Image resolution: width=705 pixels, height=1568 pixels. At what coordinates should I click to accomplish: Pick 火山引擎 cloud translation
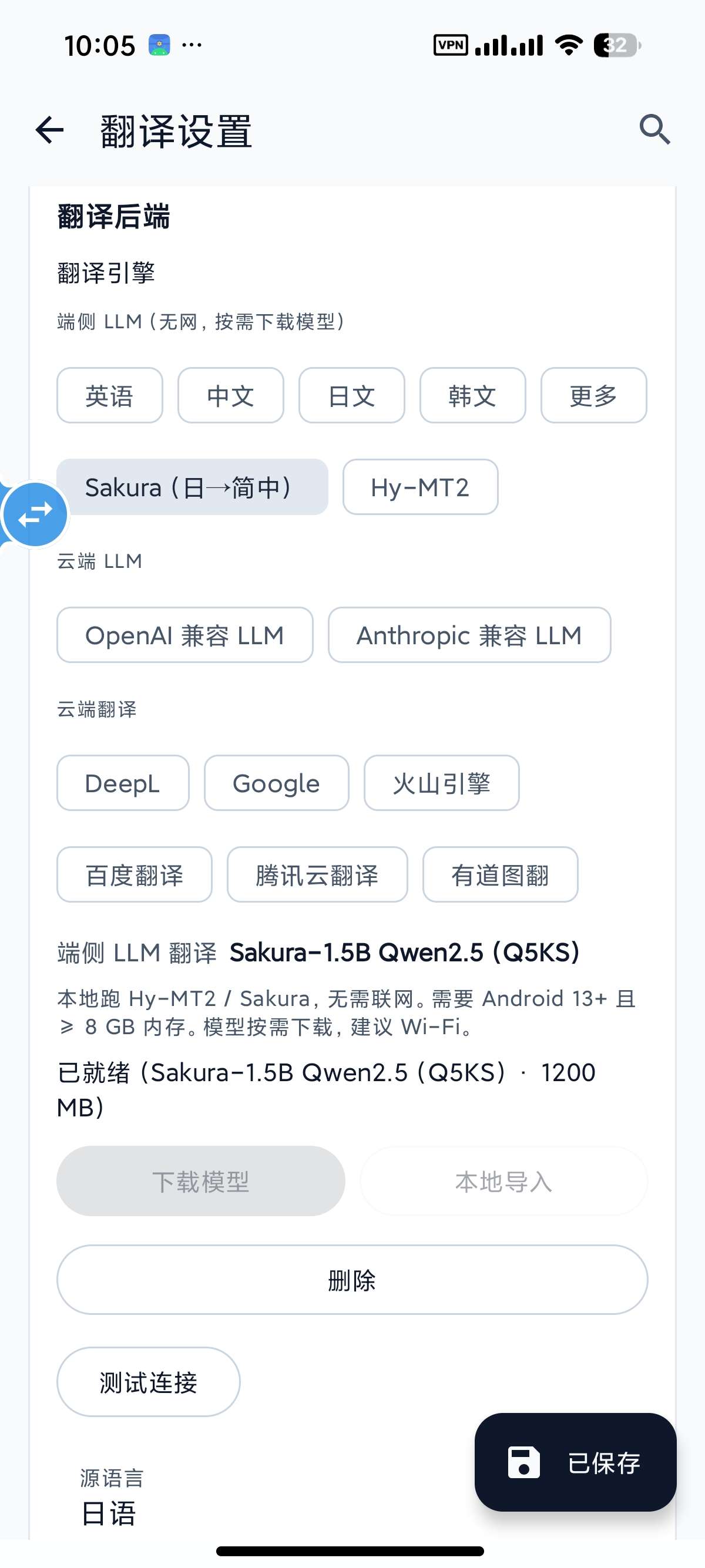(x=441, y=783)
